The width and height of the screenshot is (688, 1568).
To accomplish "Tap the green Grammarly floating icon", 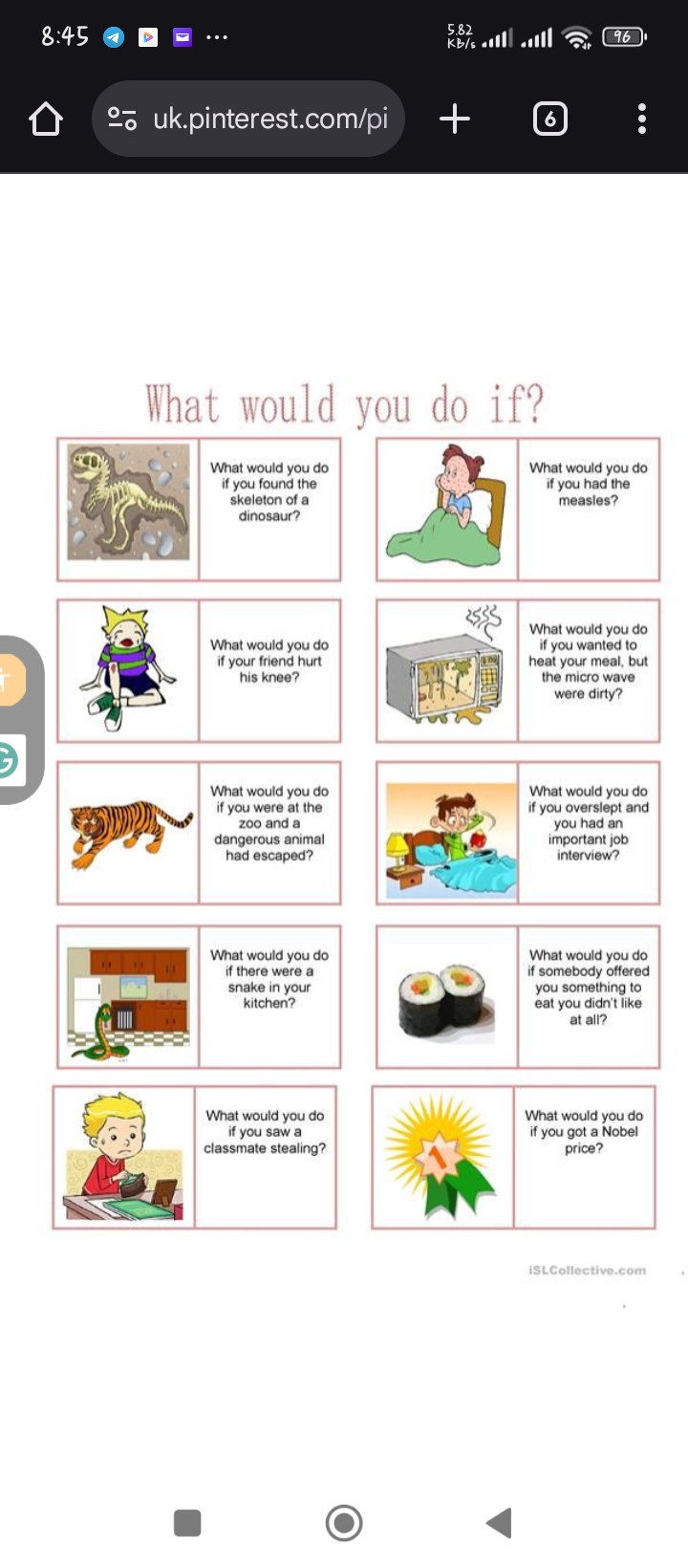I will tap(10, 761).
